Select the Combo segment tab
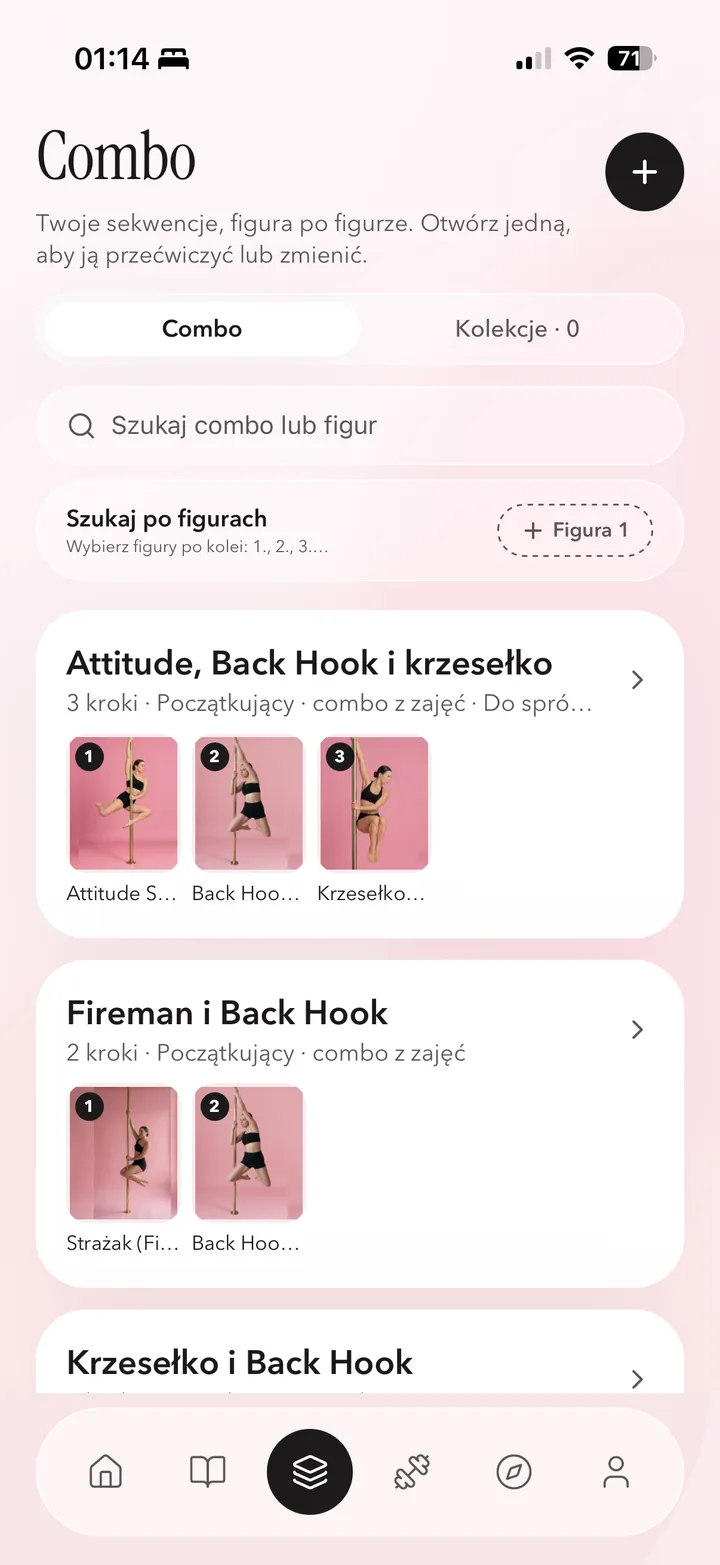 (x=202, y=329)
